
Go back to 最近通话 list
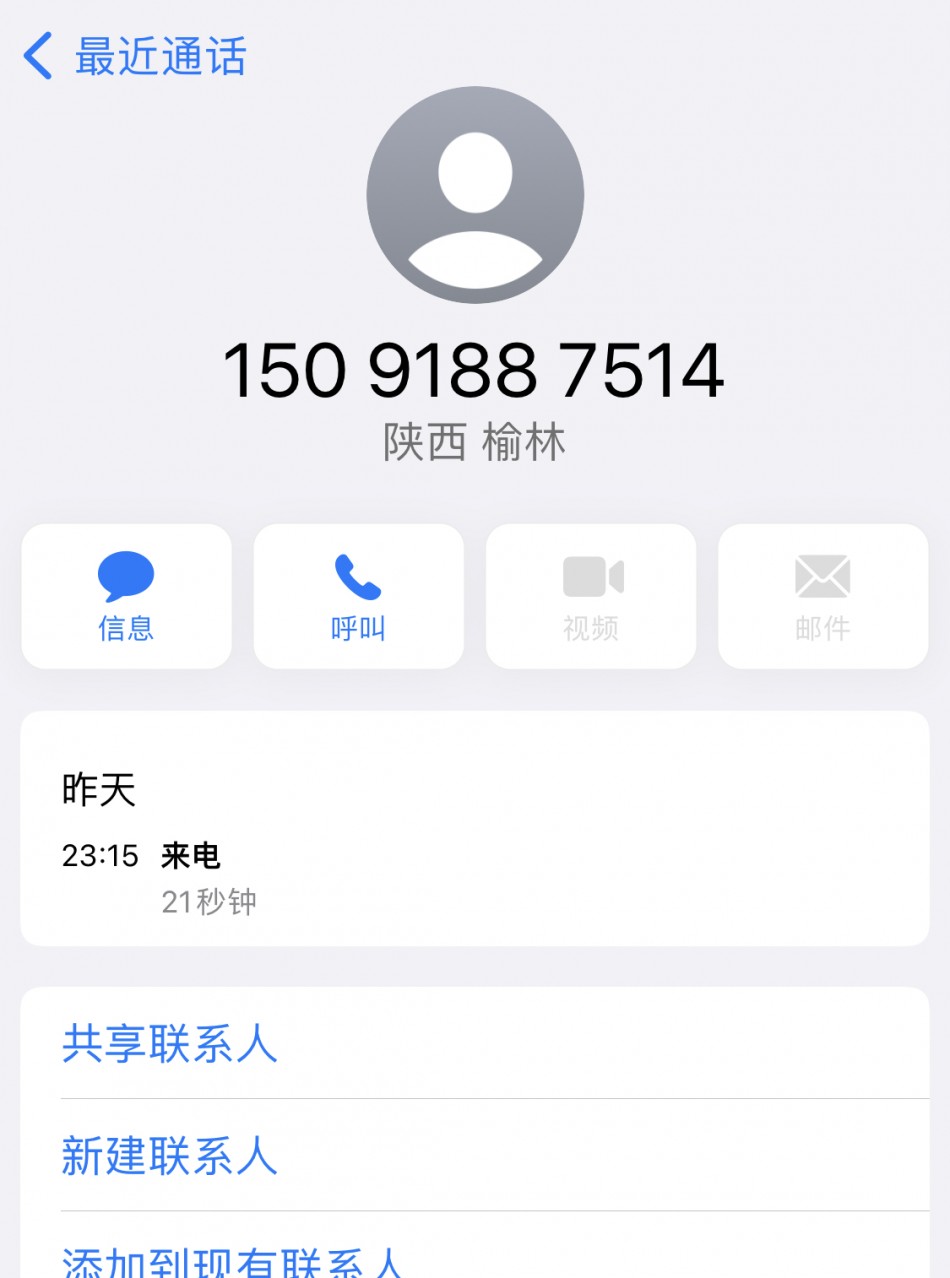click(x=135, y=56)
